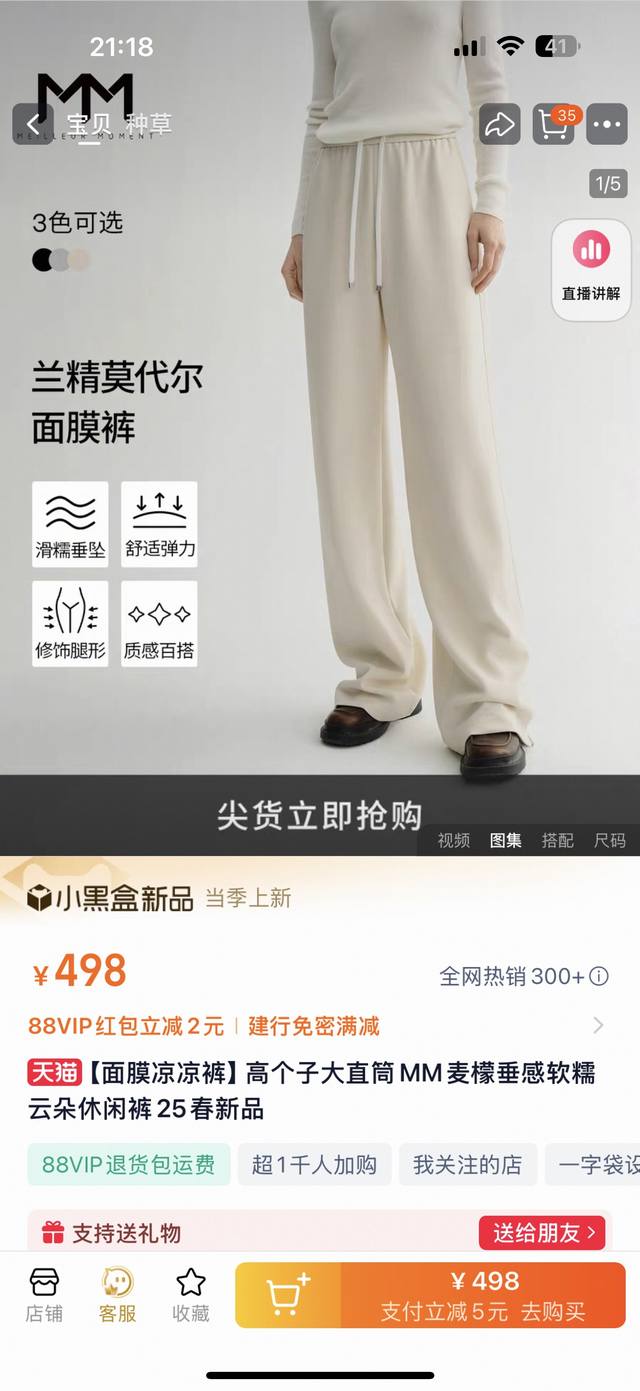
Task: Expand the 88VIP红包 discount details
Action: pyautogui.click(x=598, y=1025)
